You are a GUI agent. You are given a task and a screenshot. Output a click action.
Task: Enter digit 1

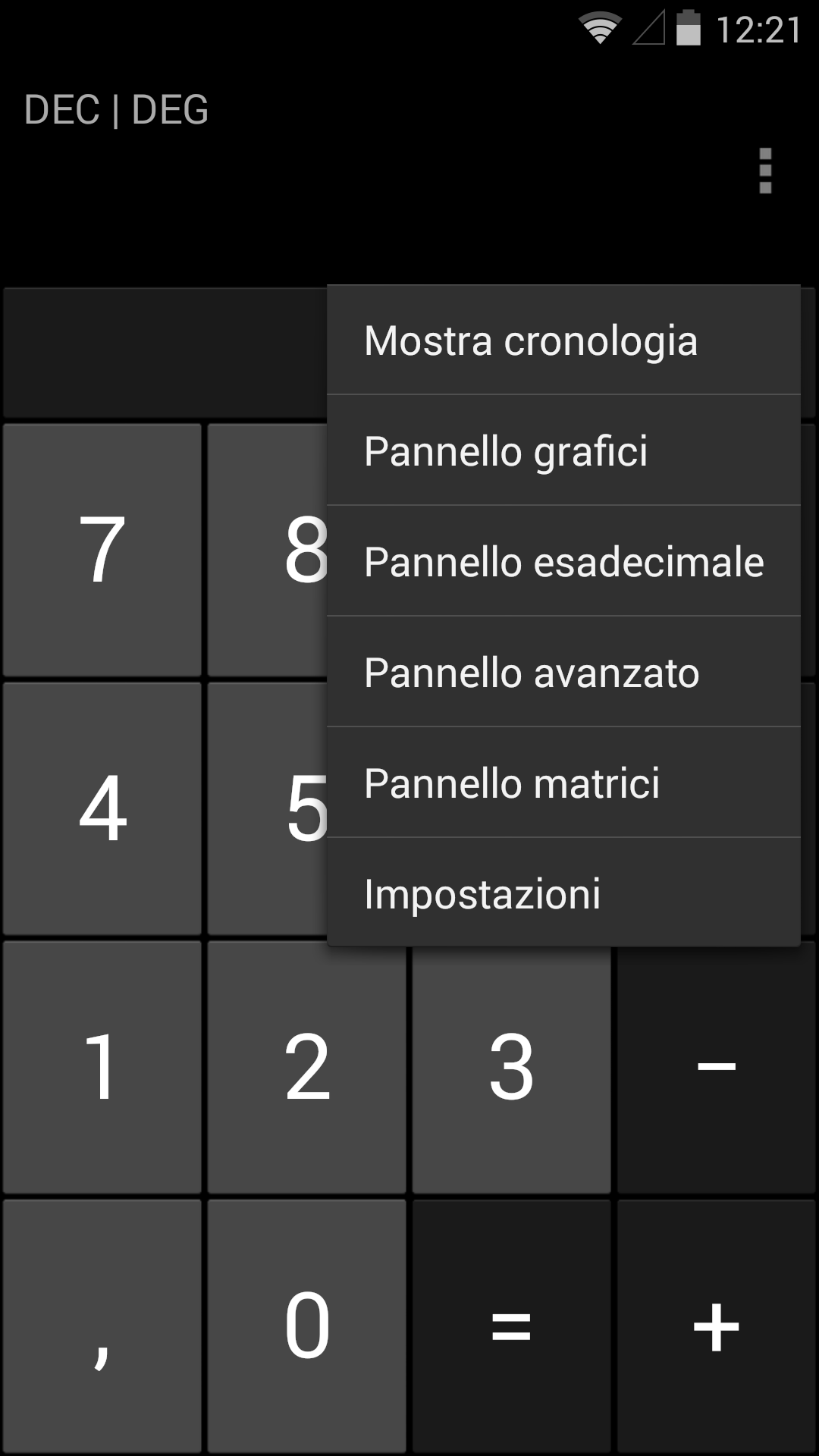pos(102,1067)
